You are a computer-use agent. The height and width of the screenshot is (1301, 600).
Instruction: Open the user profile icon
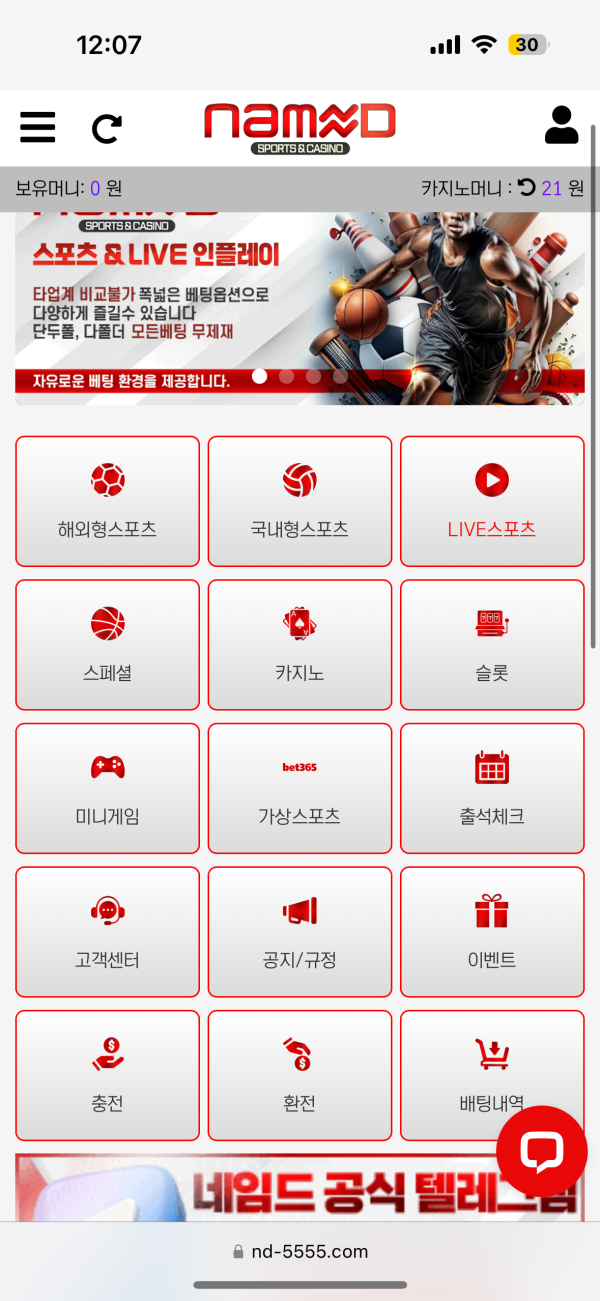561,125
